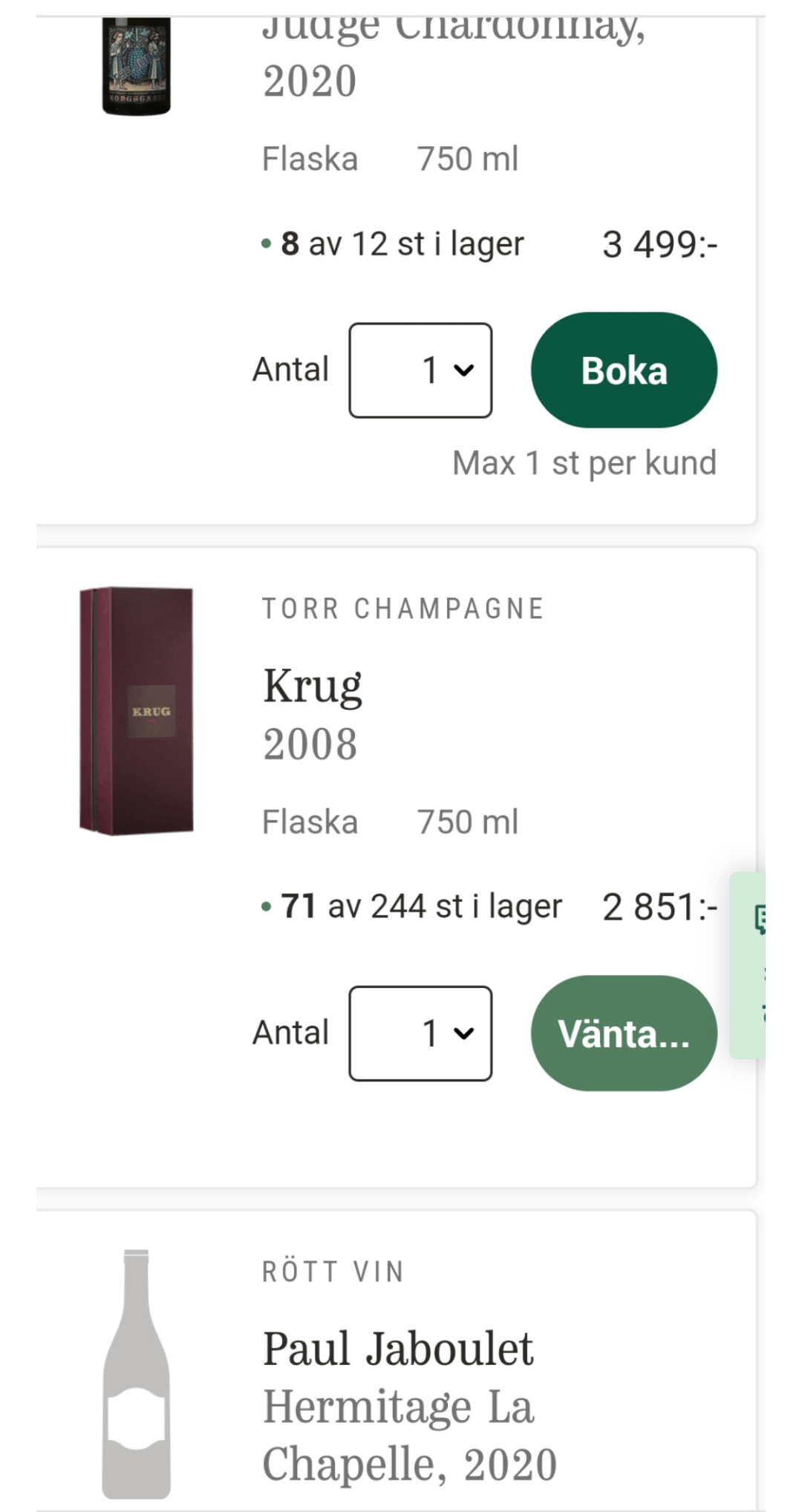Click the green stock dot beside 8 av 12

[x=266, y=243]
